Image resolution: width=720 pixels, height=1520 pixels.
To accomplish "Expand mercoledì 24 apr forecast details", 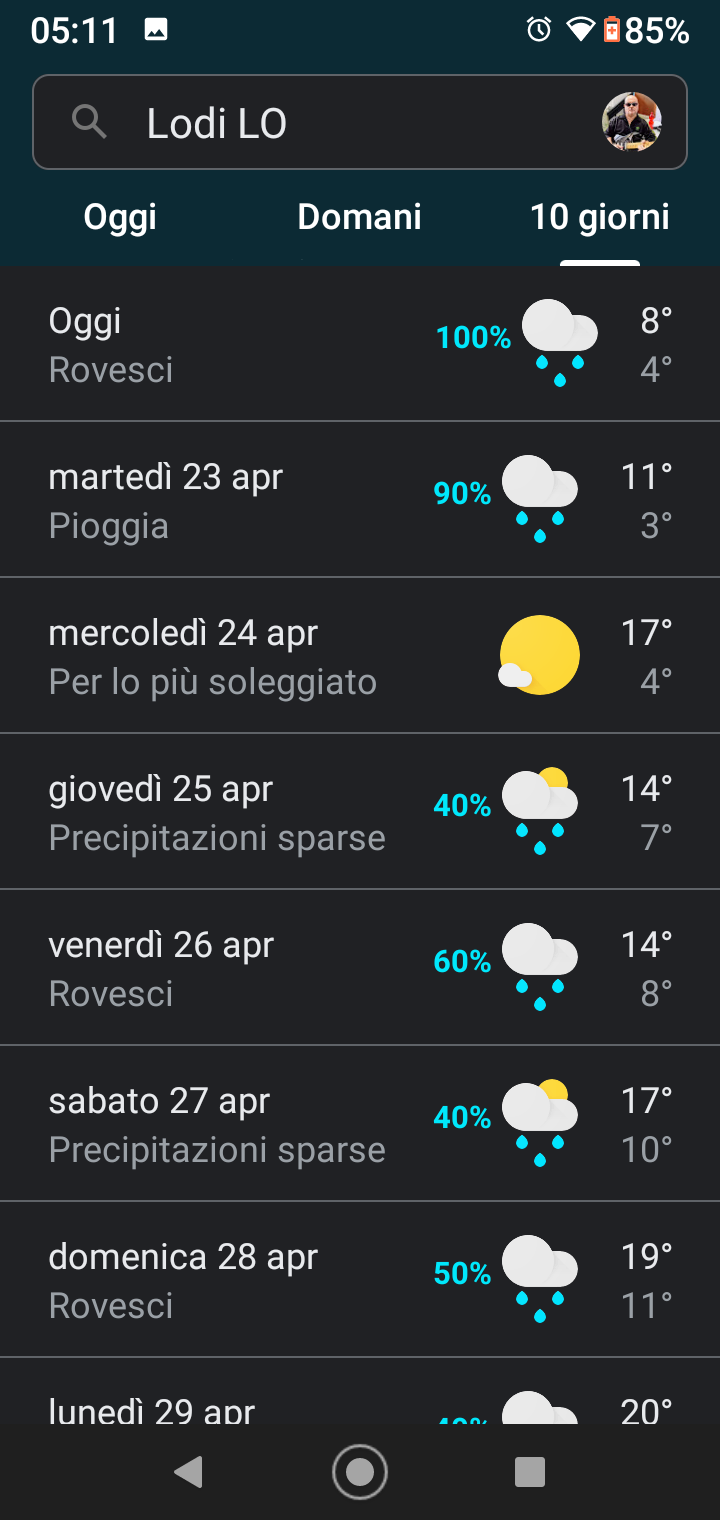I will coord(360,656).
